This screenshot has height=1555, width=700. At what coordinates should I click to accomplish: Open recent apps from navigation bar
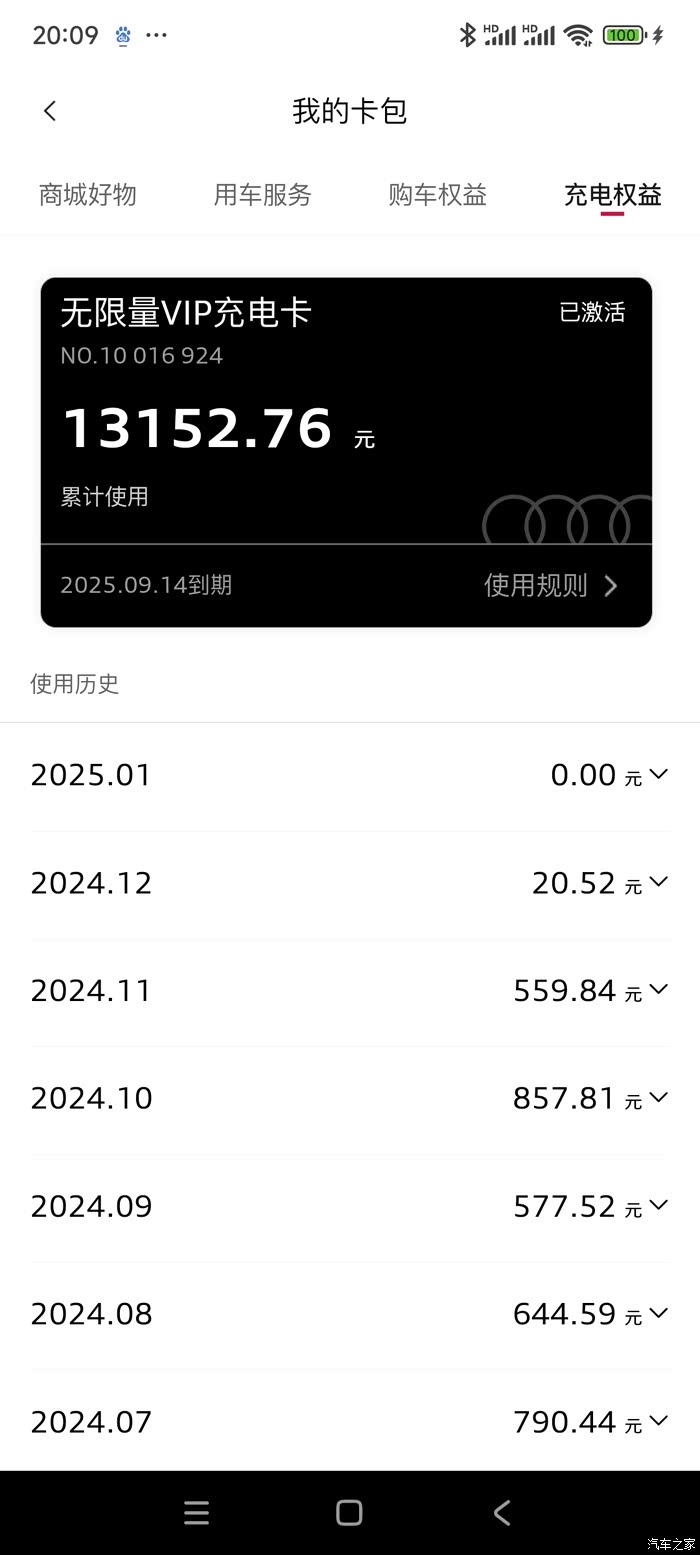coord(197,1513)
